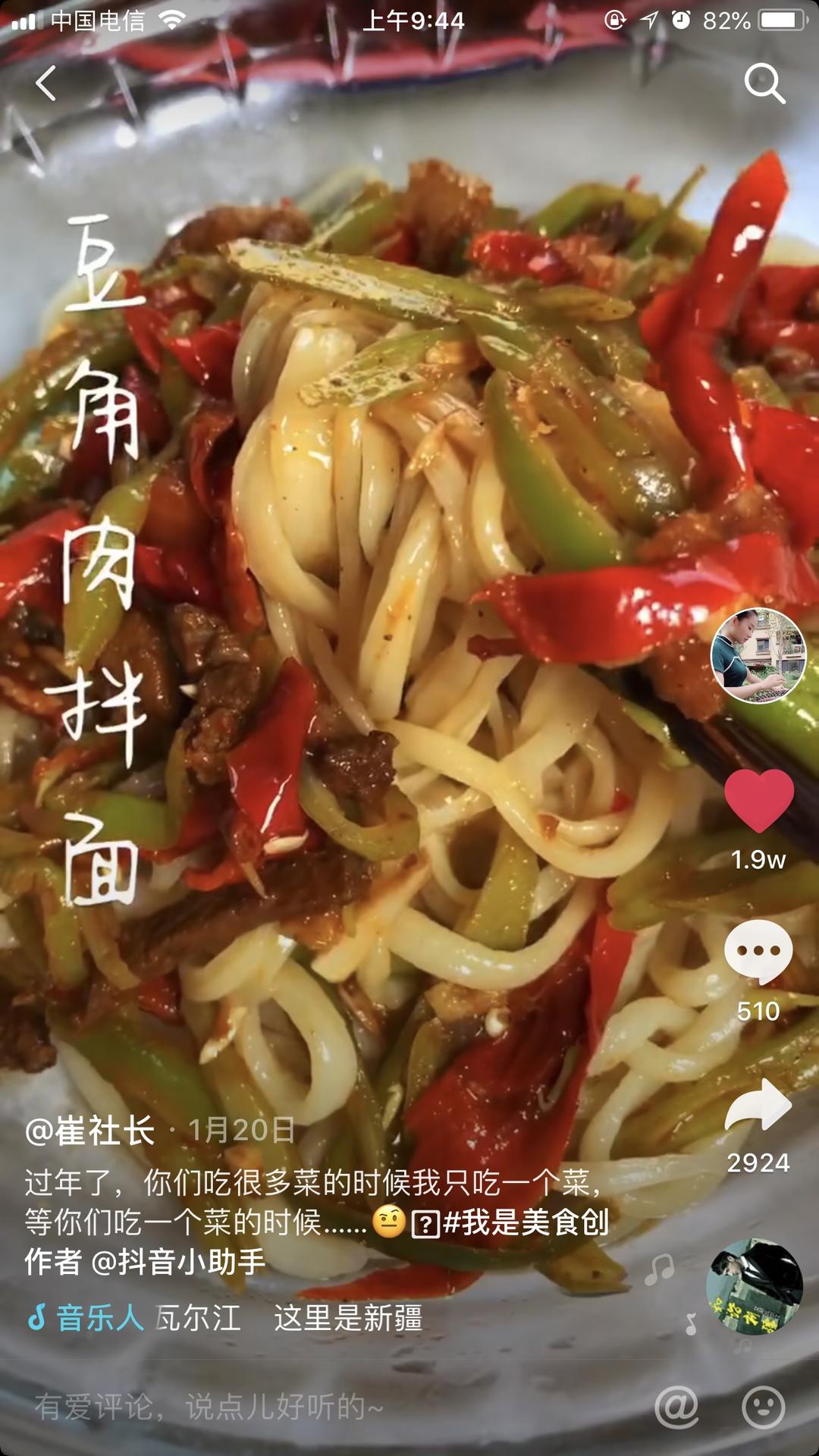The height and width of the screenshot is (1456, 819).
Task: Open the spinning music disc
Action: click(755, 1287)
